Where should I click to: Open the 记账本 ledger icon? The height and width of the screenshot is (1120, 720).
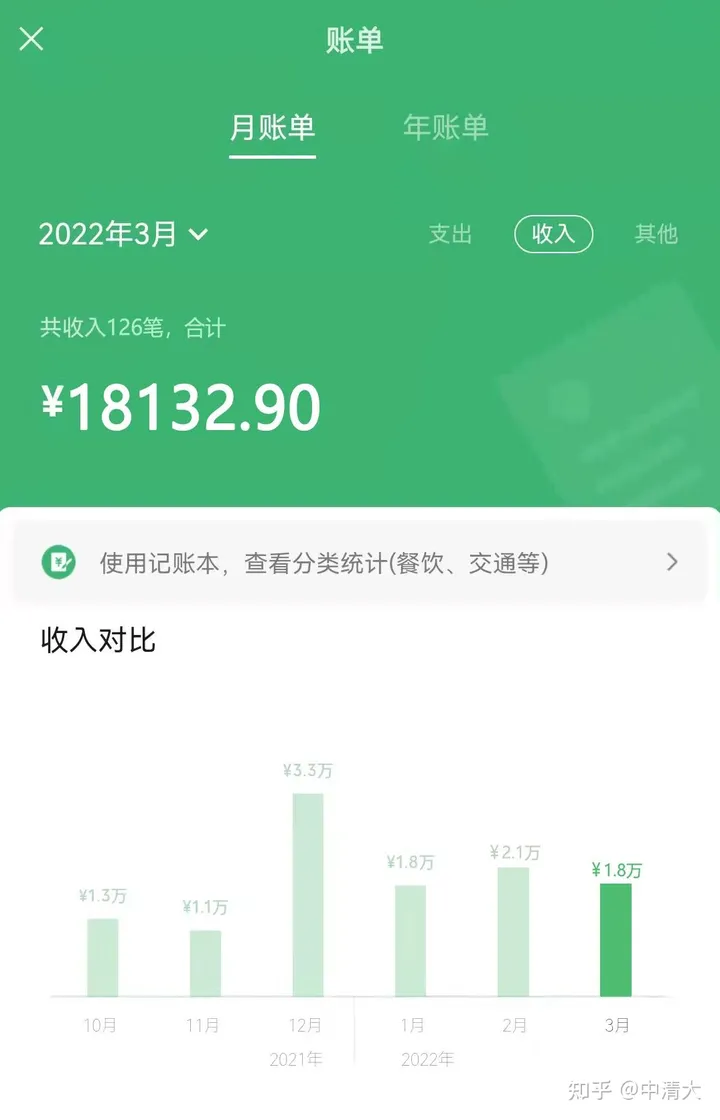[60, 562]
